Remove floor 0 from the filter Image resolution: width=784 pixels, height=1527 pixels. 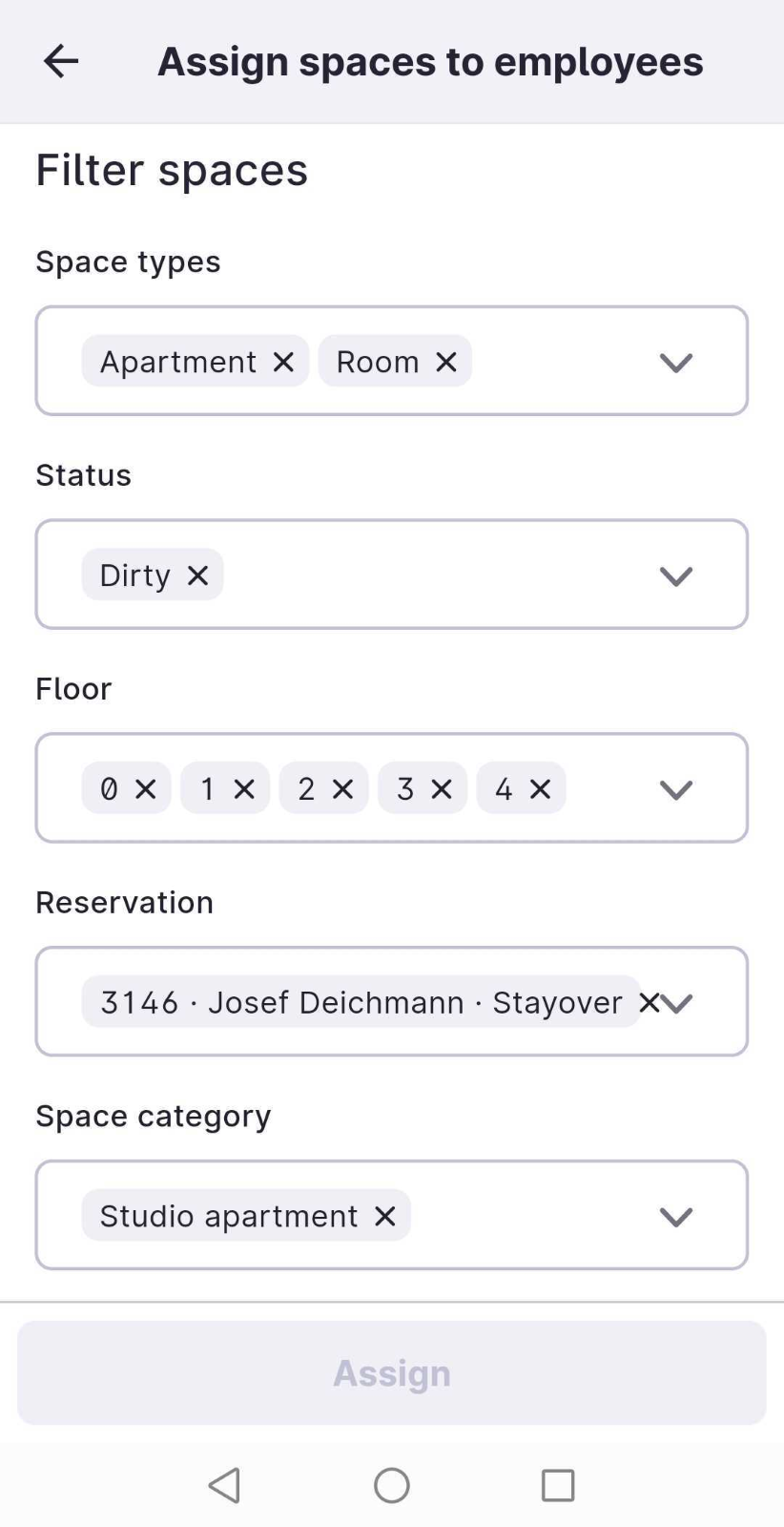point(145,788)
